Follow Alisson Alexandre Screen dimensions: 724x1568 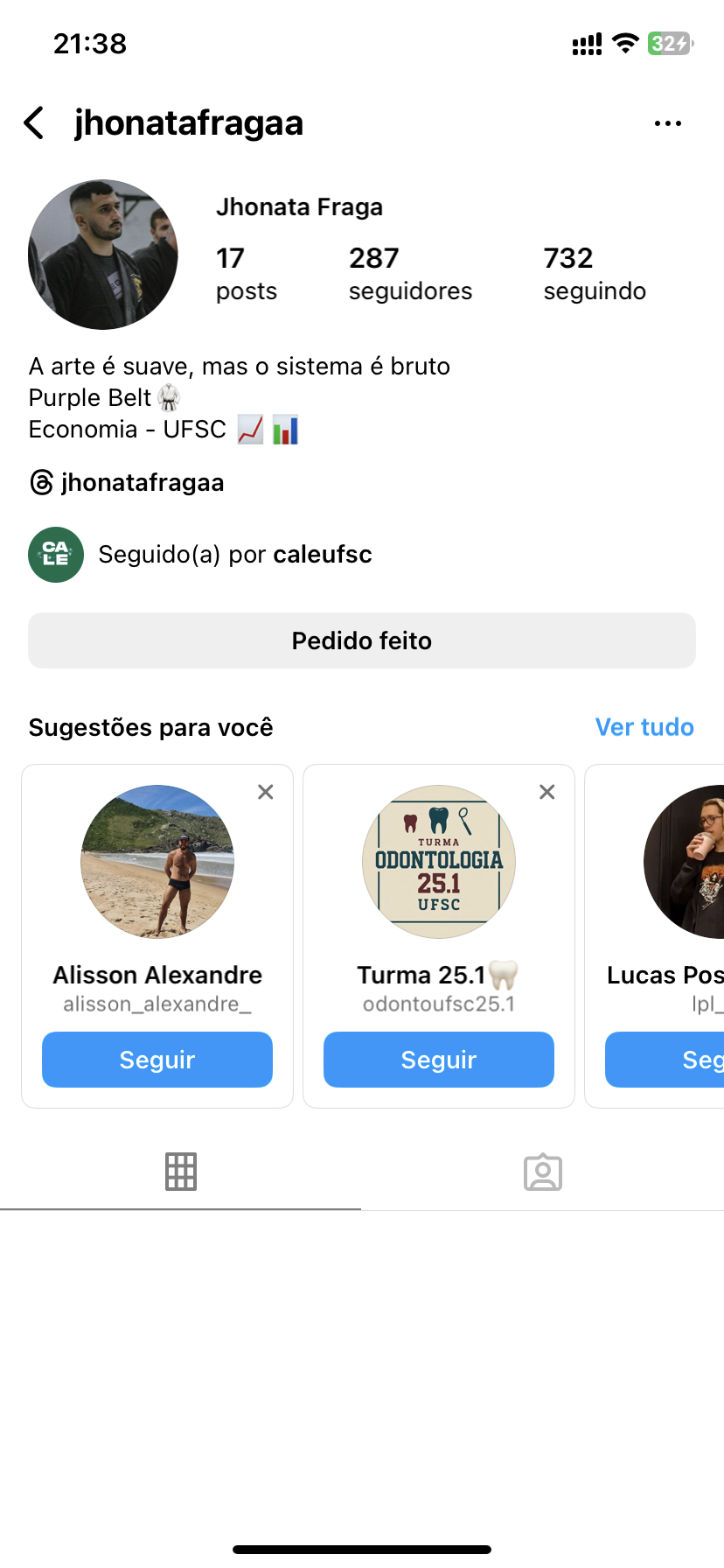click(x=157, y=1060)
